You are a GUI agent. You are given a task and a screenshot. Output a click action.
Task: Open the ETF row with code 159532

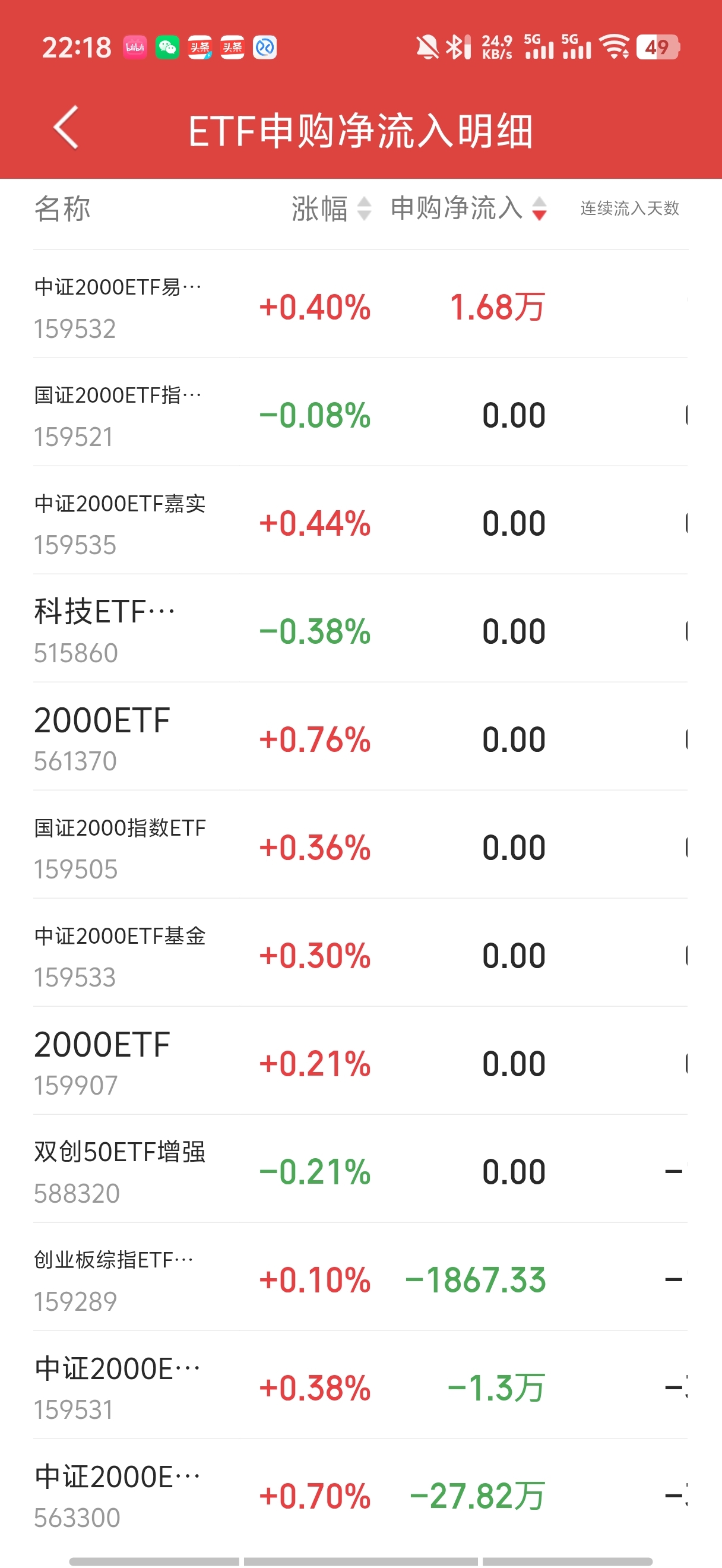pos(360,304)
